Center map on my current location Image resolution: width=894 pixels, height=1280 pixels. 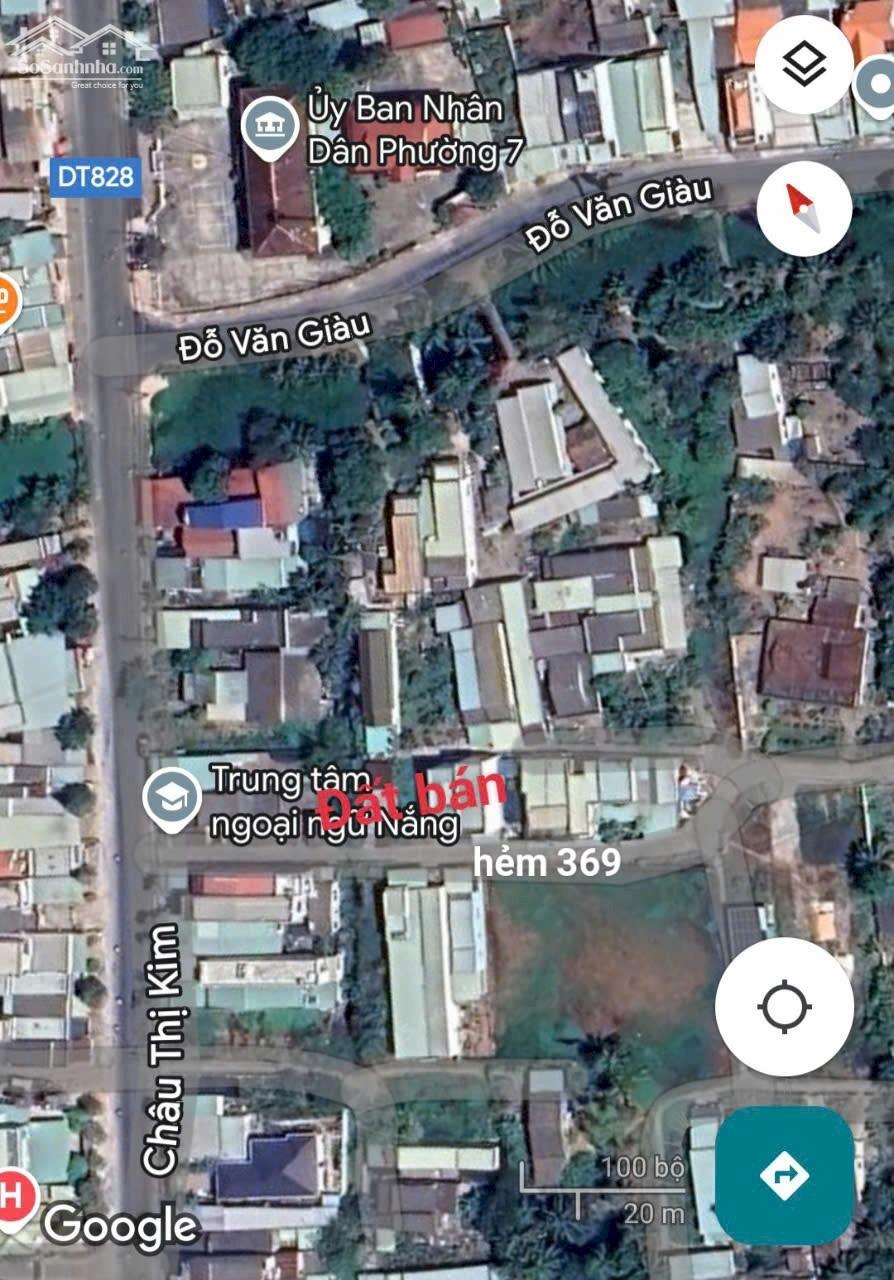(x=784, y=1006)
